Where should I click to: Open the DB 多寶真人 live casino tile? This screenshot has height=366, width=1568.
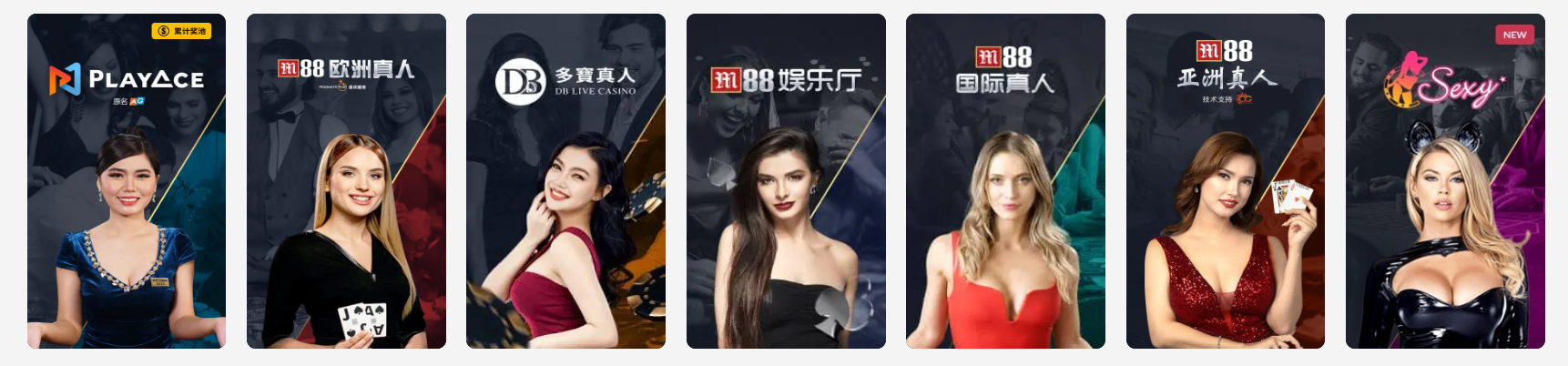(565, 181)
